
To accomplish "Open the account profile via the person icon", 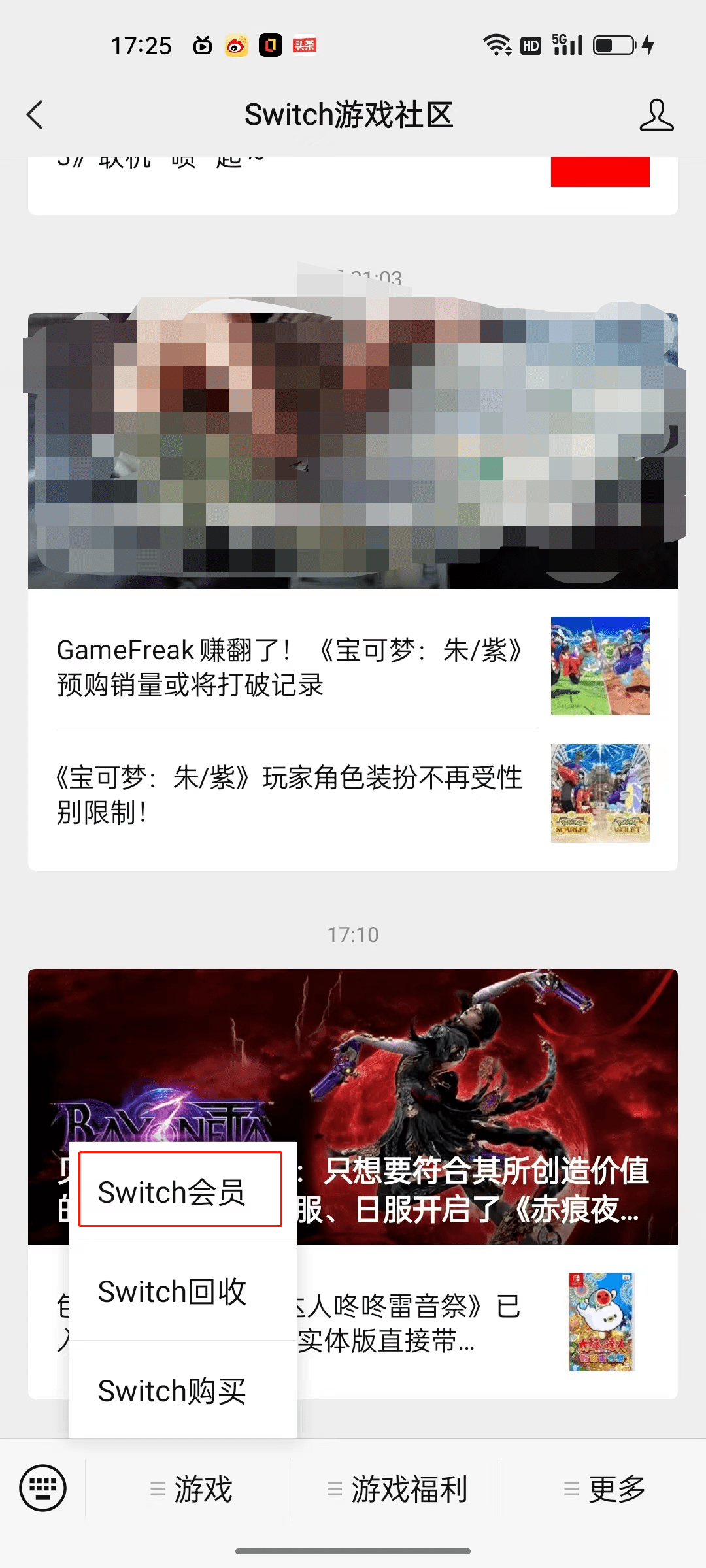I will (x=657, y=114).
